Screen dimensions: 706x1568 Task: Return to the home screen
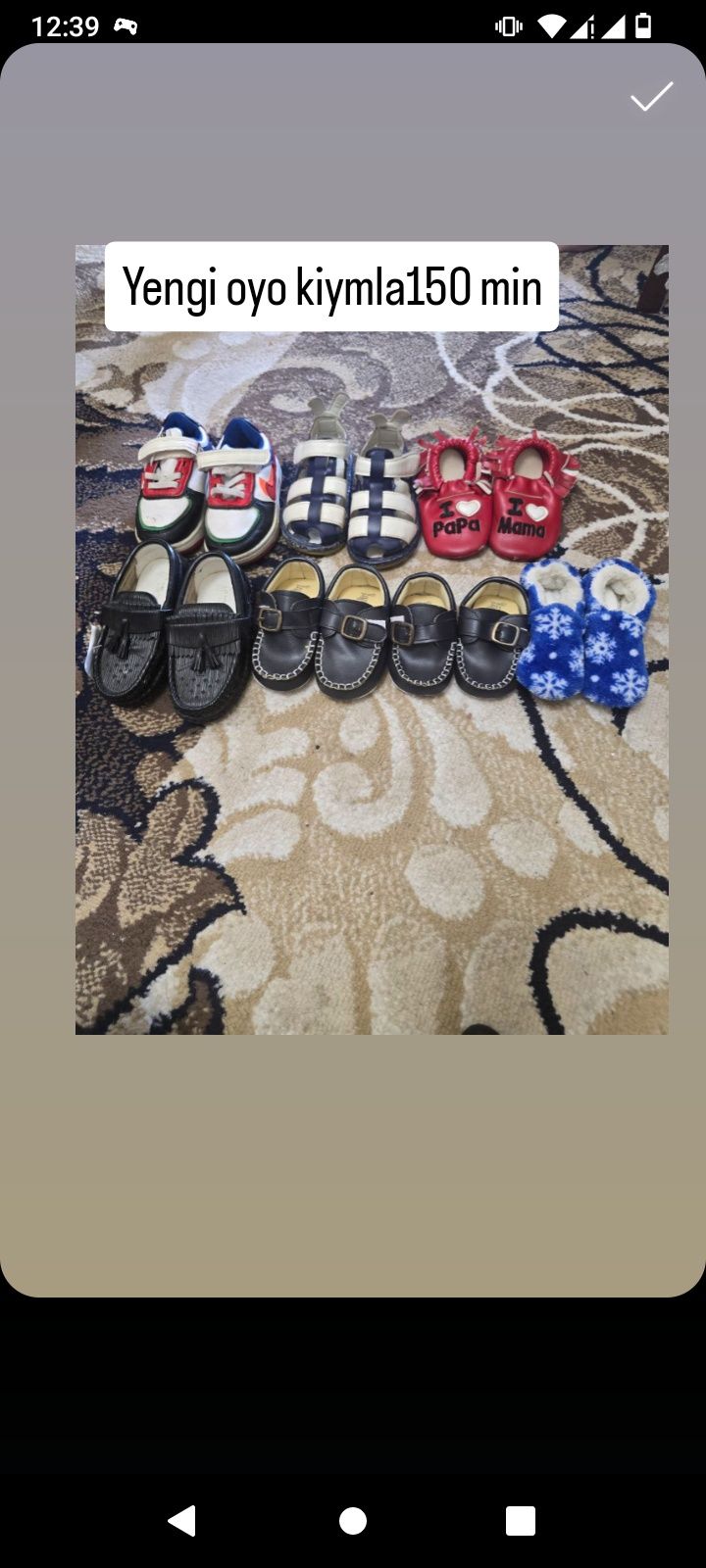pos(353,1520)
